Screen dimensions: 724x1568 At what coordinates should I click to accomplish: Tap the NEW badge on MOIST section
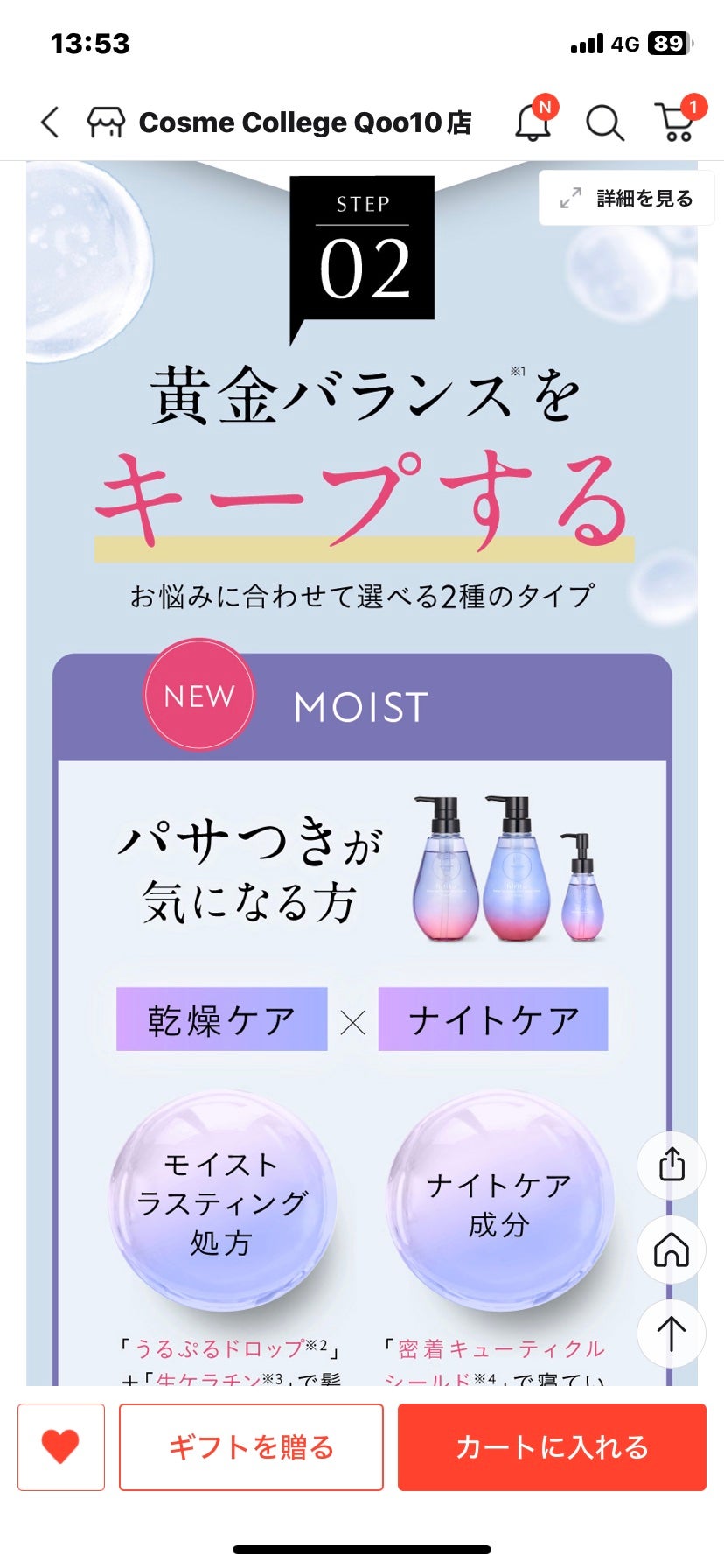tap(198, 694)
